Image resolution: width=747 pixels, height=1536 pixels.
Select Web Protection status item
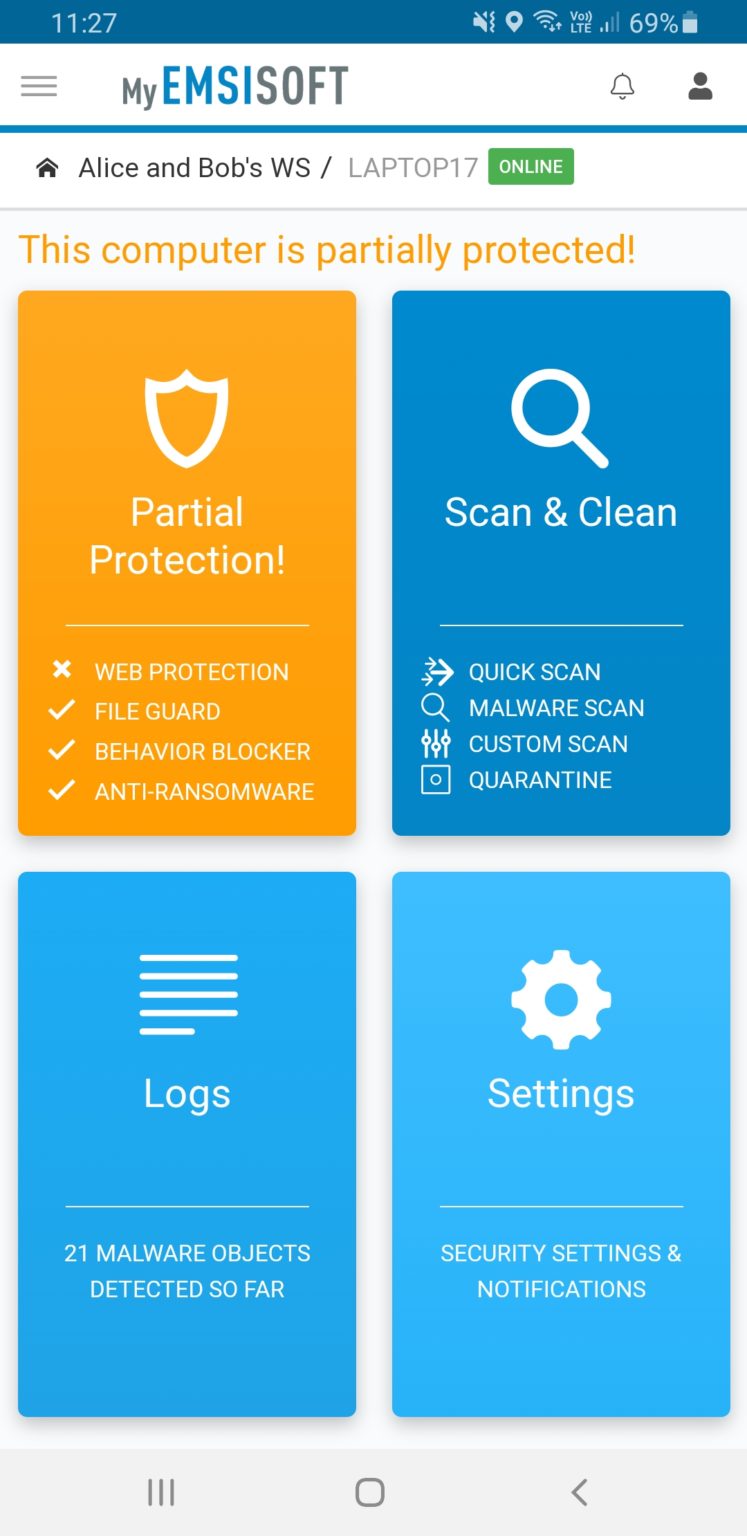pos(190,672)
